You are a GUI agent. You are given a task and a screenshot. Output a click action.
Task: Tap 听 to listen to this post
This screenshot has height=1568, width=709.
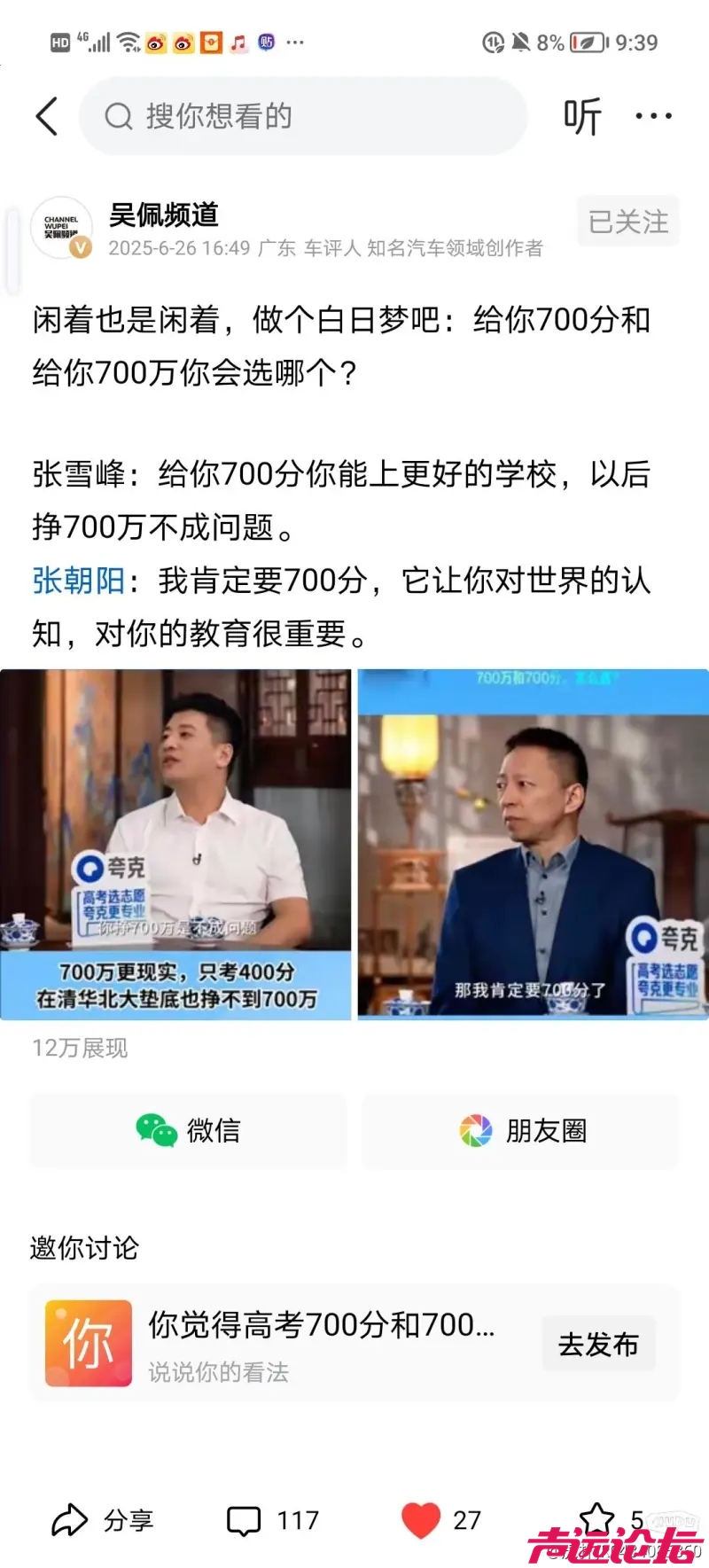point(582,116)
